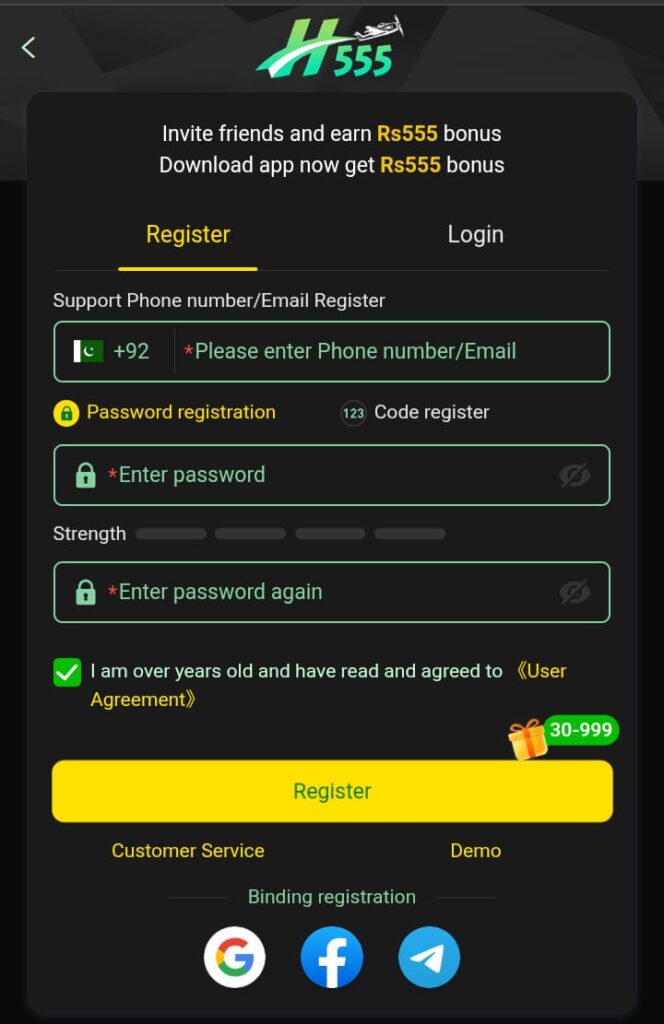The image size is (664, 1024).
Task: Show password in Enter password field
Action: (574, 475)
